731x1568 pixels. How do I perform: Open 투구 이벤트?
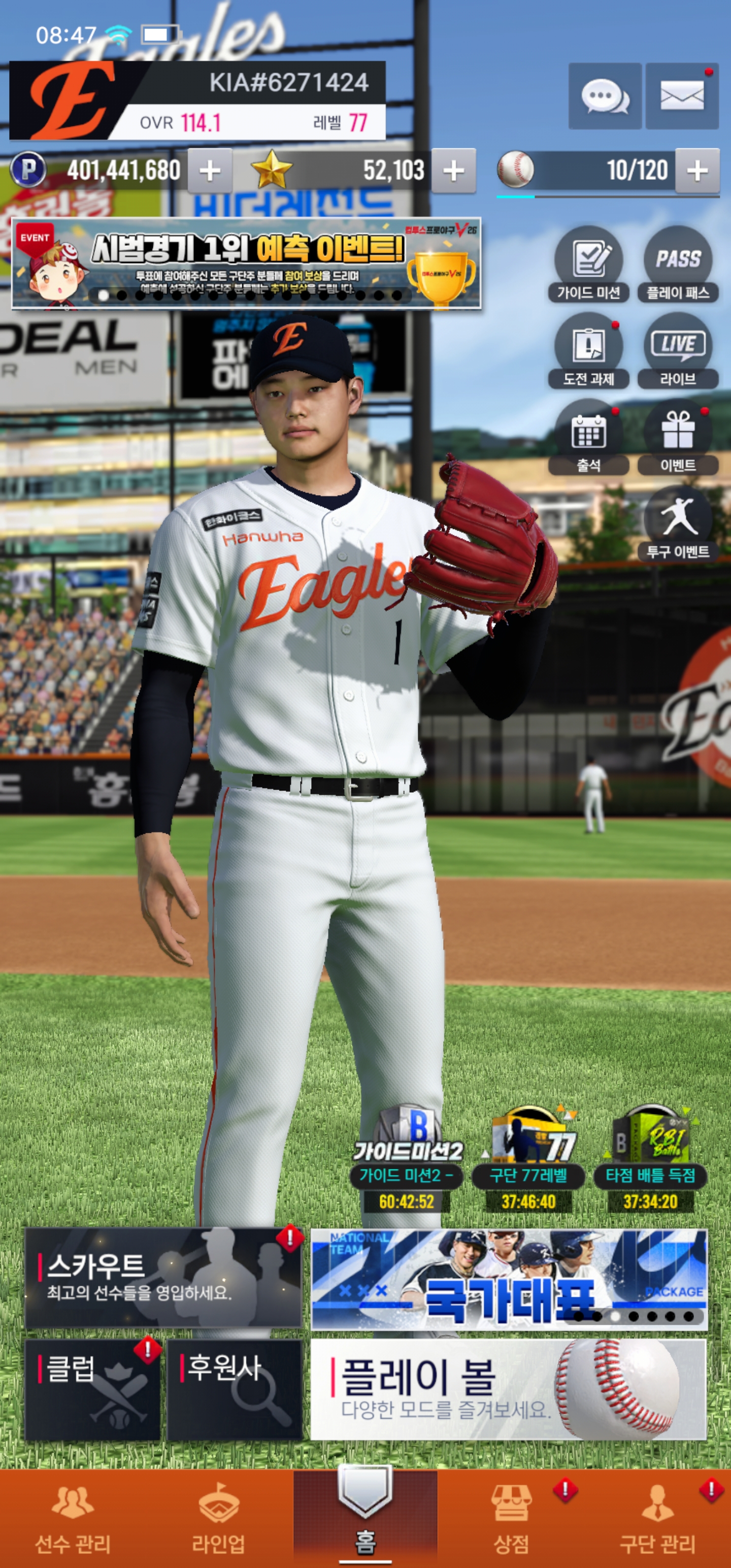point(678,524)
